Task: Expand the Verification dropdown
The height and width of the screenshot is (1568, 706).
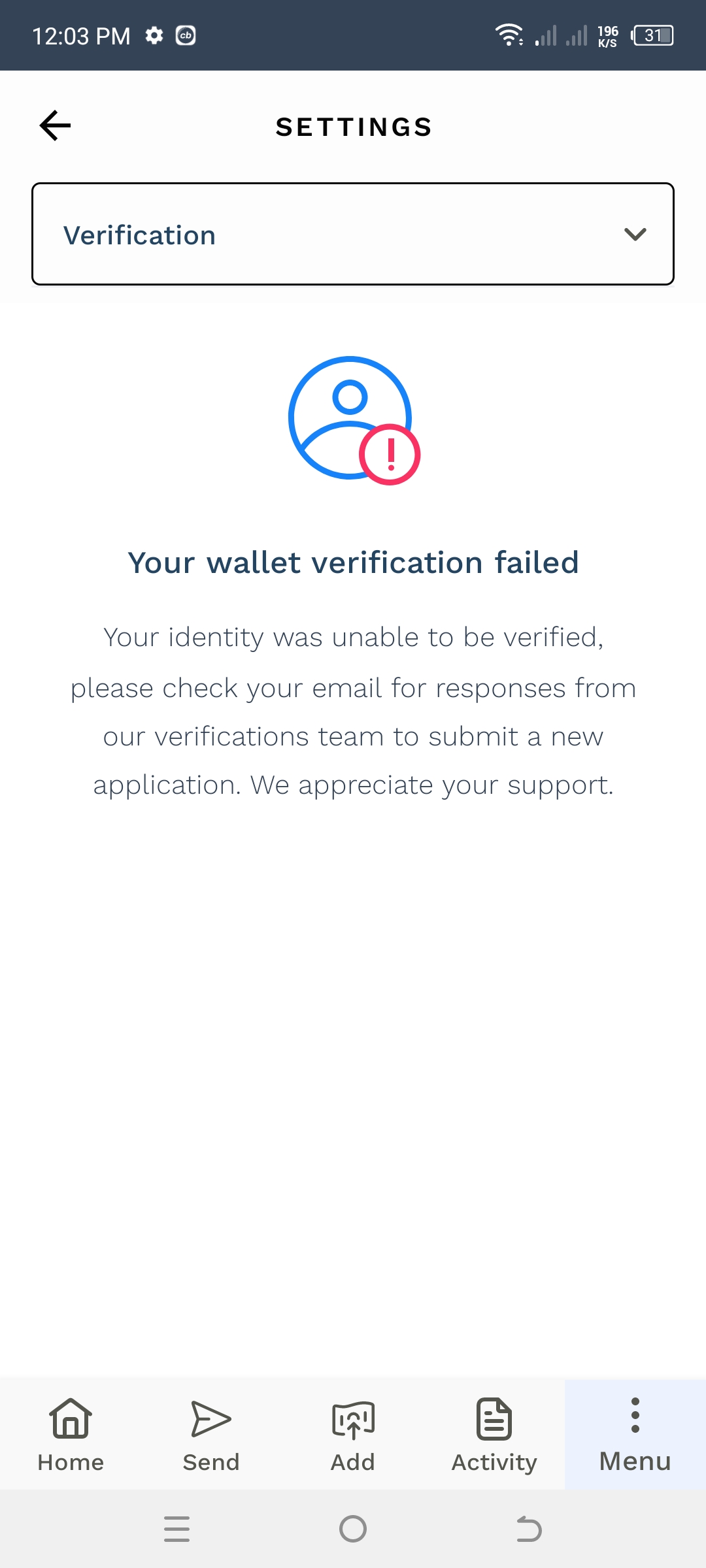Action: [353, 234]
